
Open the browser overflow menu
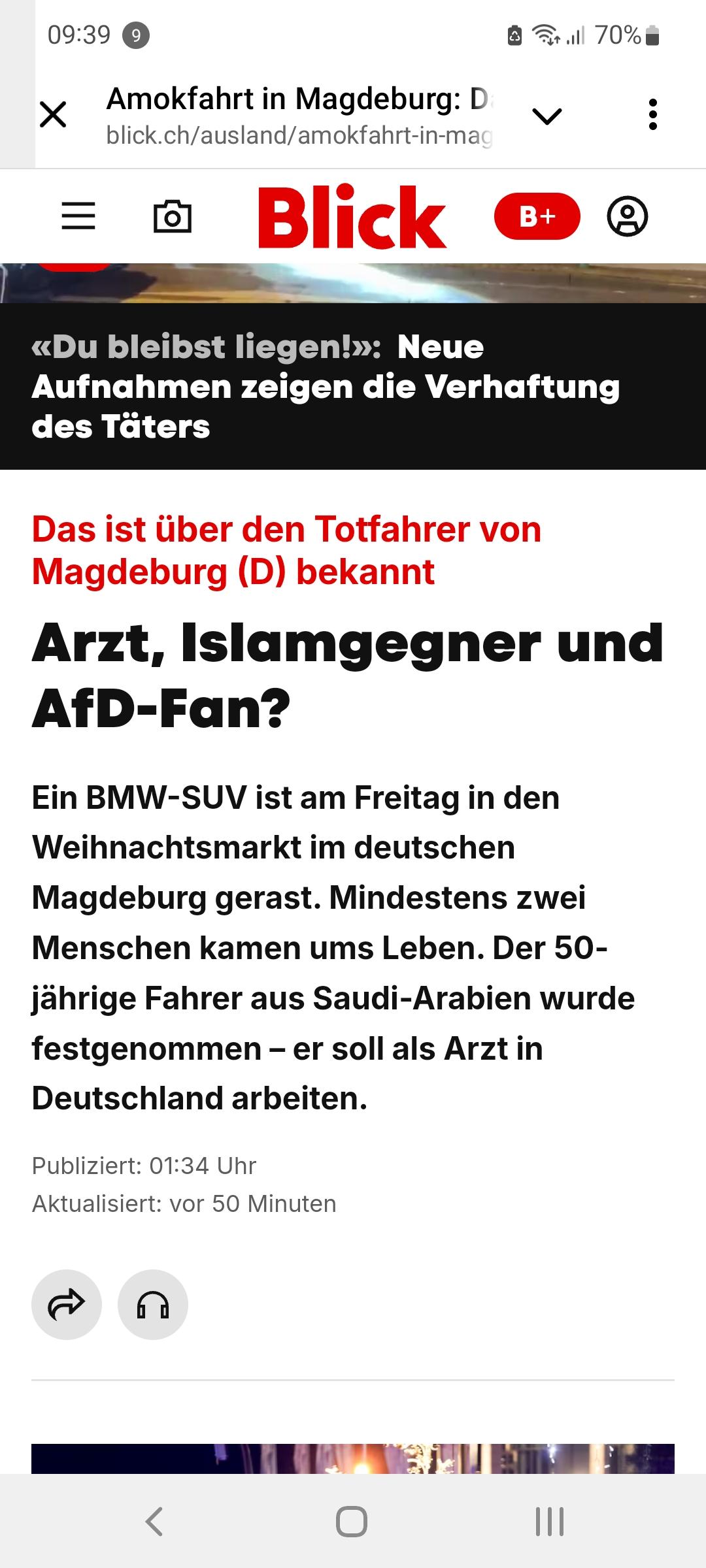coord(652,115)
